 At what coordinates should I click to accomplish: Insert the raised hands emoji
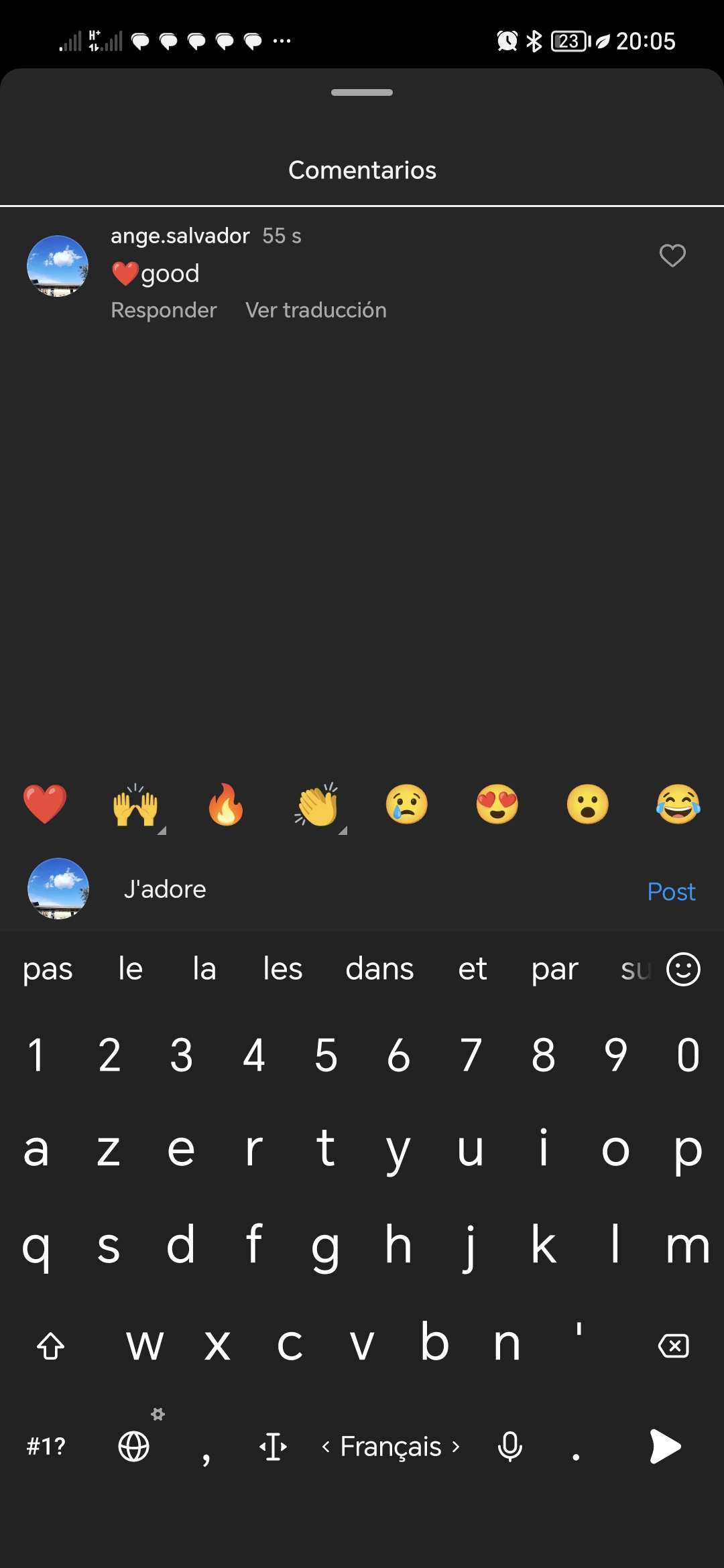point(135,804)
